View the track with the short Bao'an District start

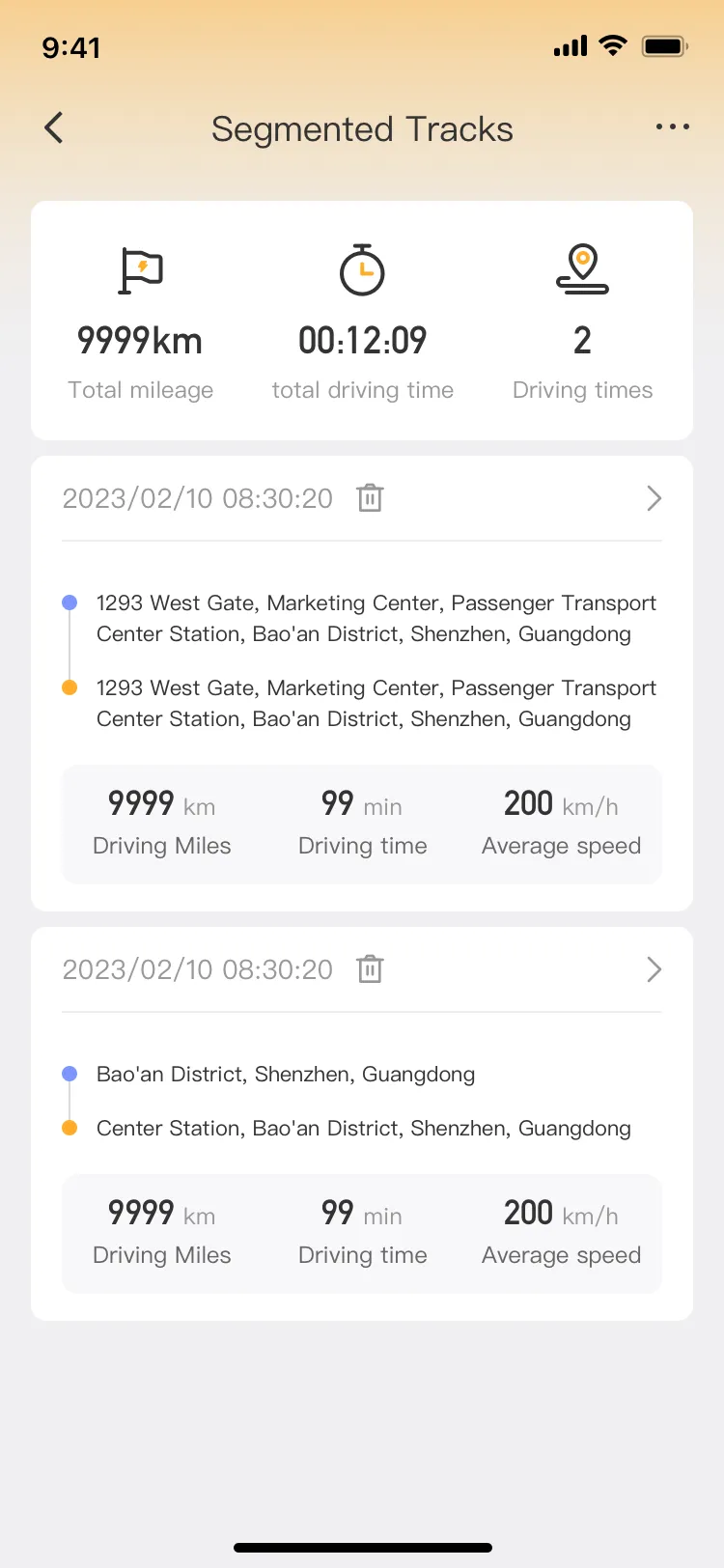pos(654,969)
